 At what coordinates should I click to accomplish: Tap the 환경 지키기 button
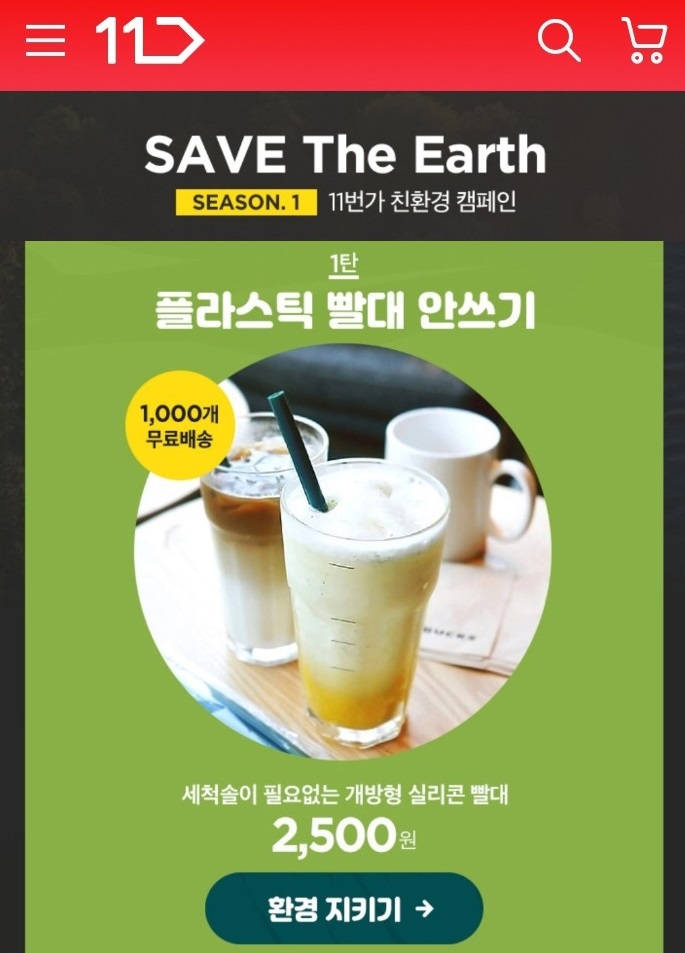[343, 908]
